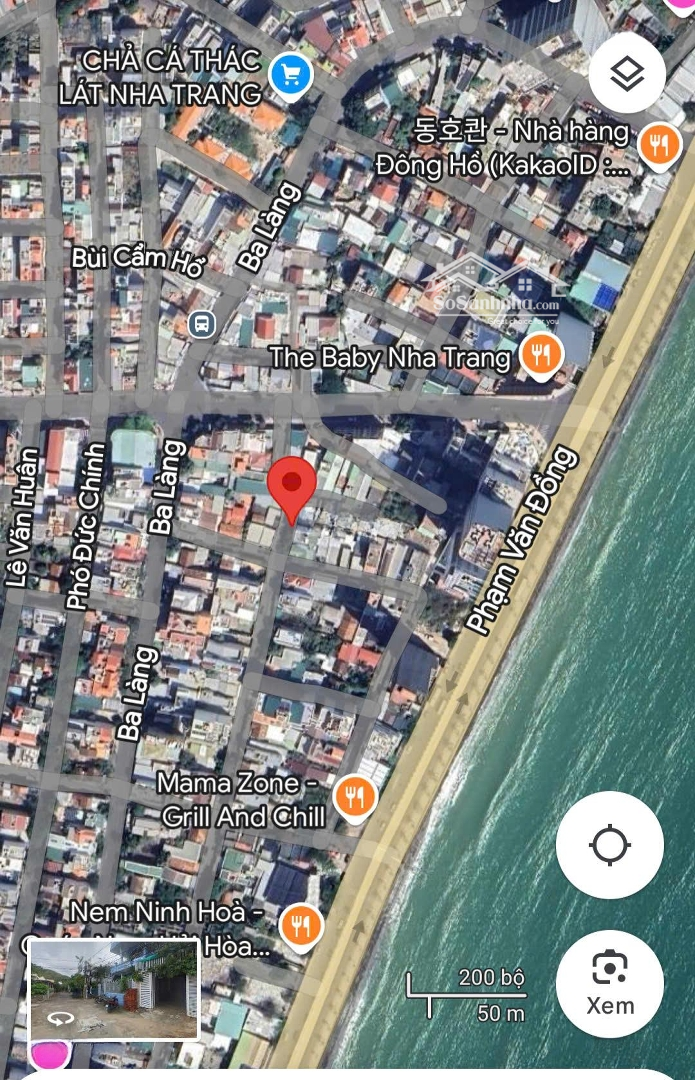The image size is (695, 1080).
Task: Open the Street View preview thumbnail
Action: click(x=113, y=990)
